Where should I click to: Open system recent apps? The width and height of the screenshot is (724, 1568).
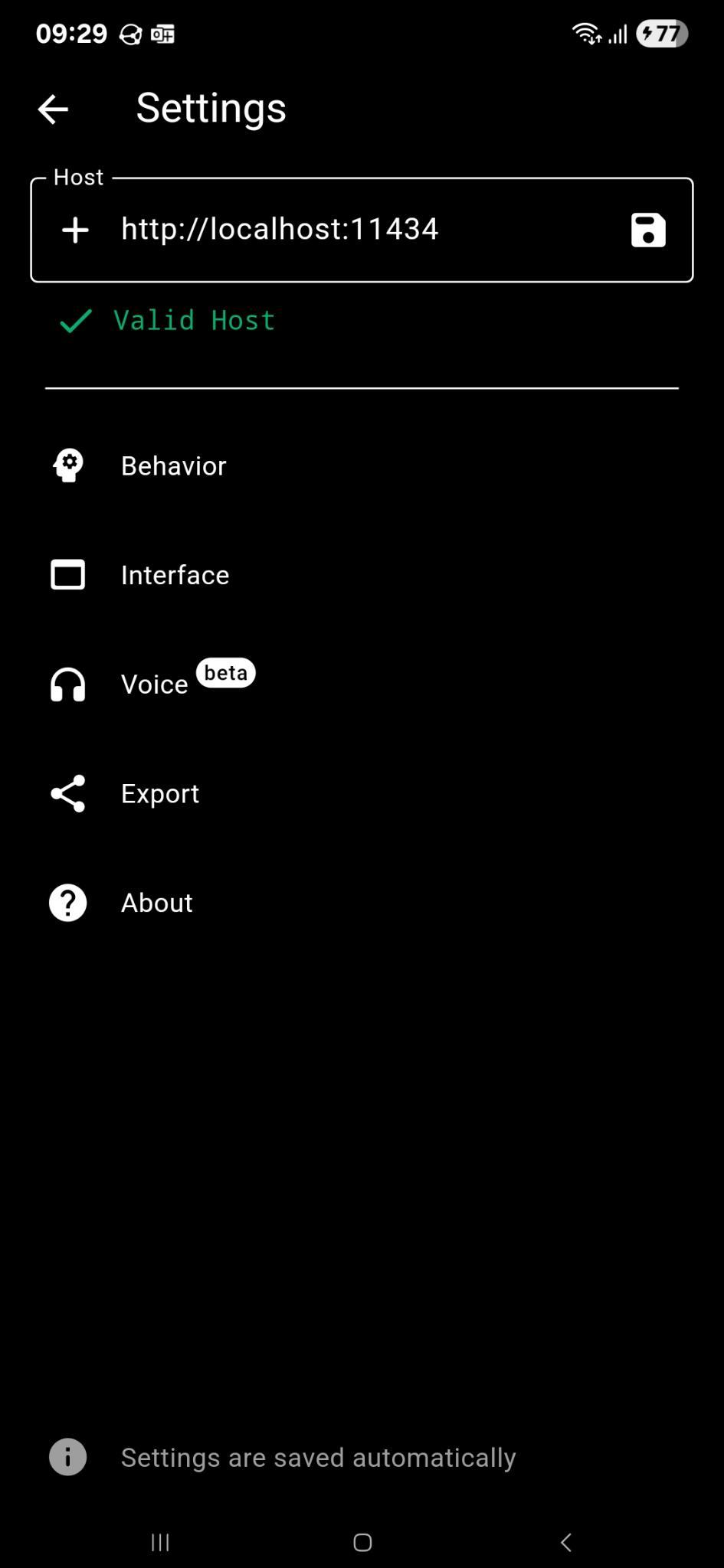[x=160, y=1542]
